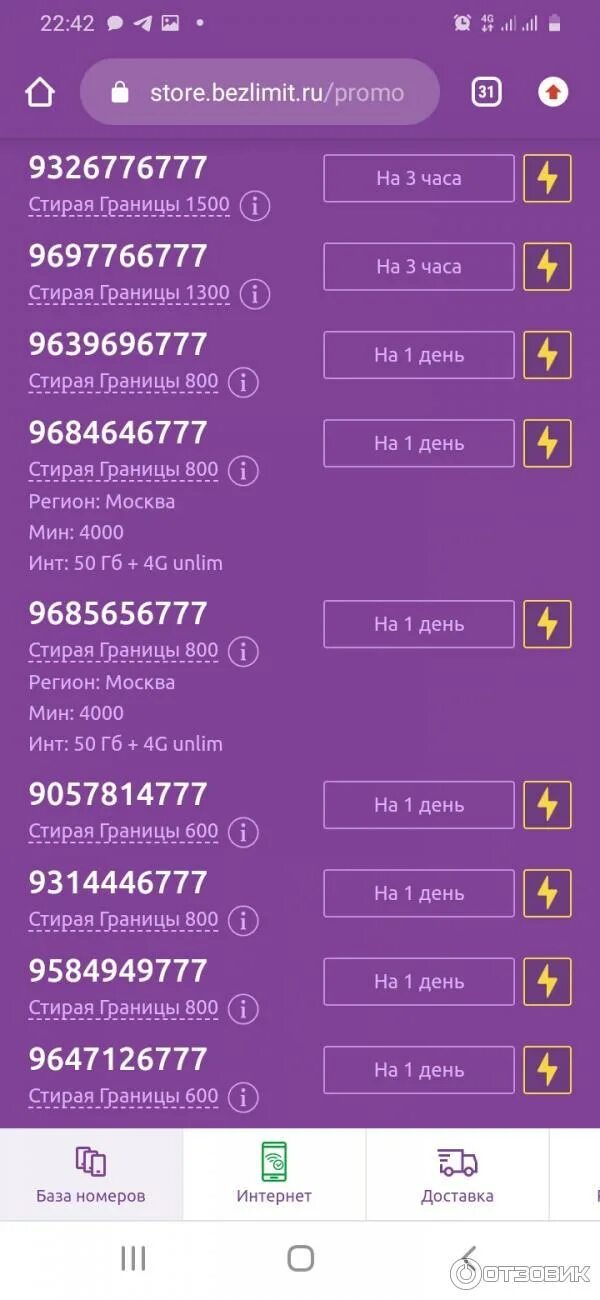This screenshot has height=1300, width=600.
Task: Reserve 9584949777 for 1 day
Action: (x=418, y=982)
